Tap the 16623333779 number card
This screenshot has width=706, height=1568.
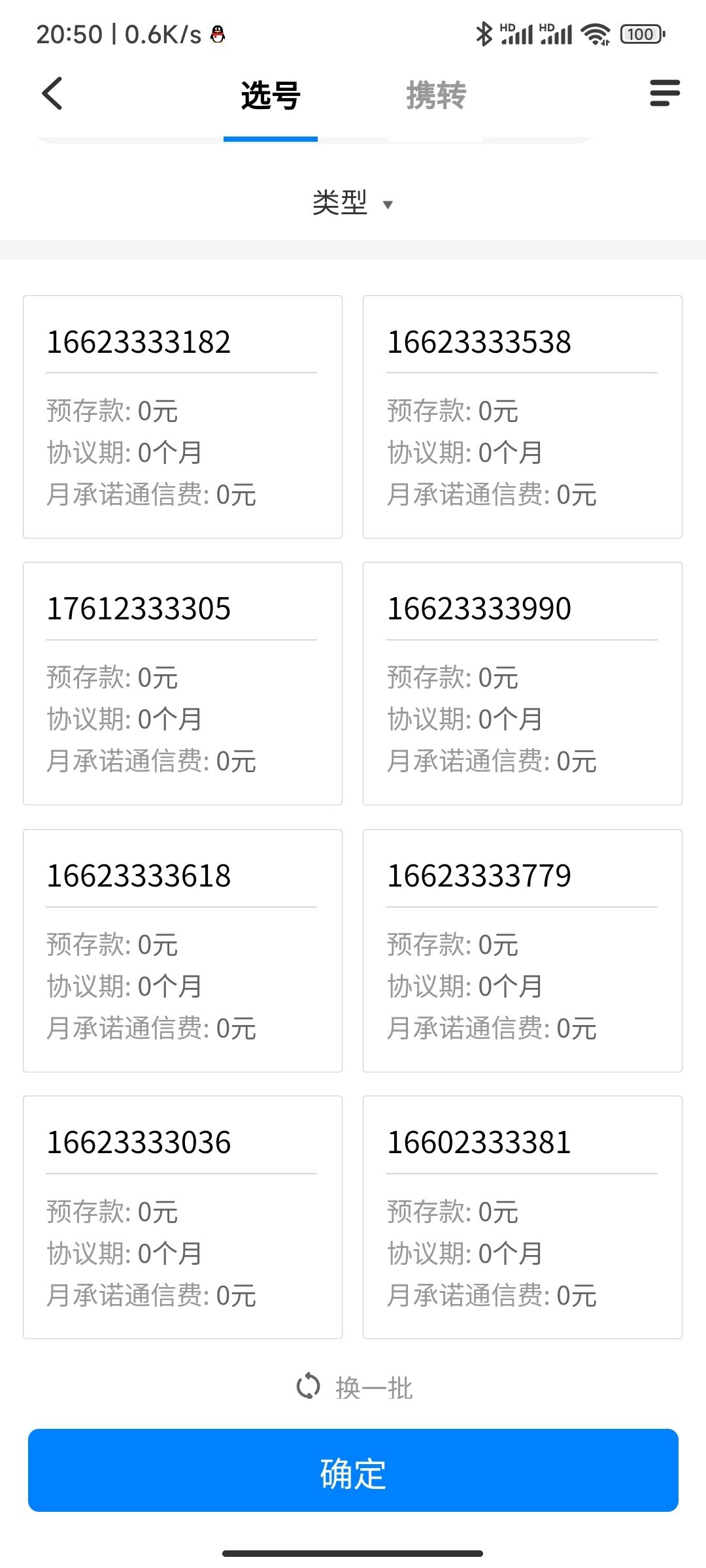coord(522,951)
